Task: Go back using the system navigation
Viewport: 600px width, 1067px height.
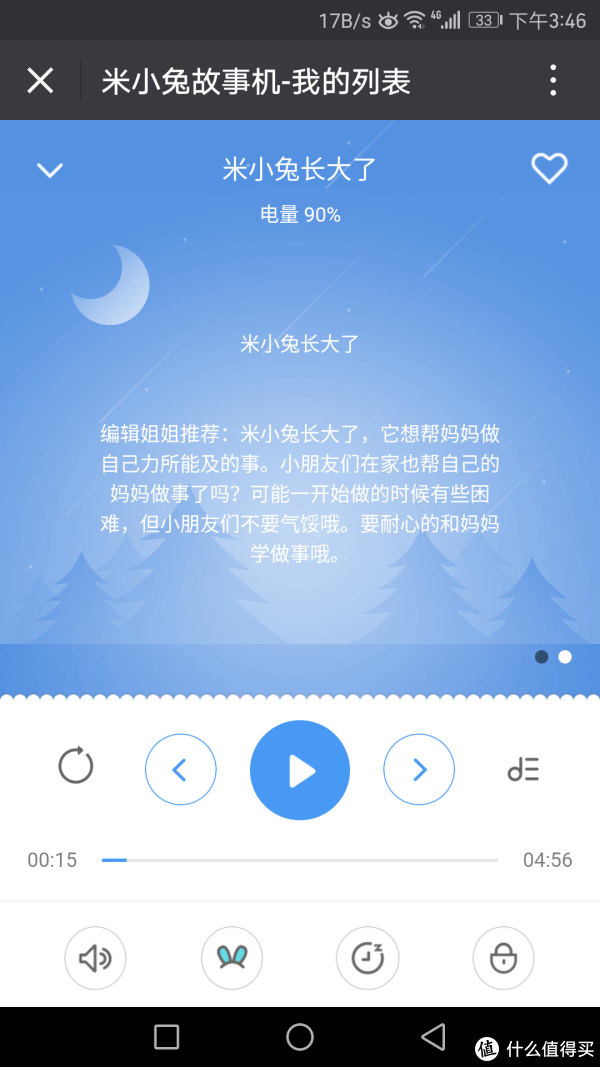Action: [x=433, y=1036]
